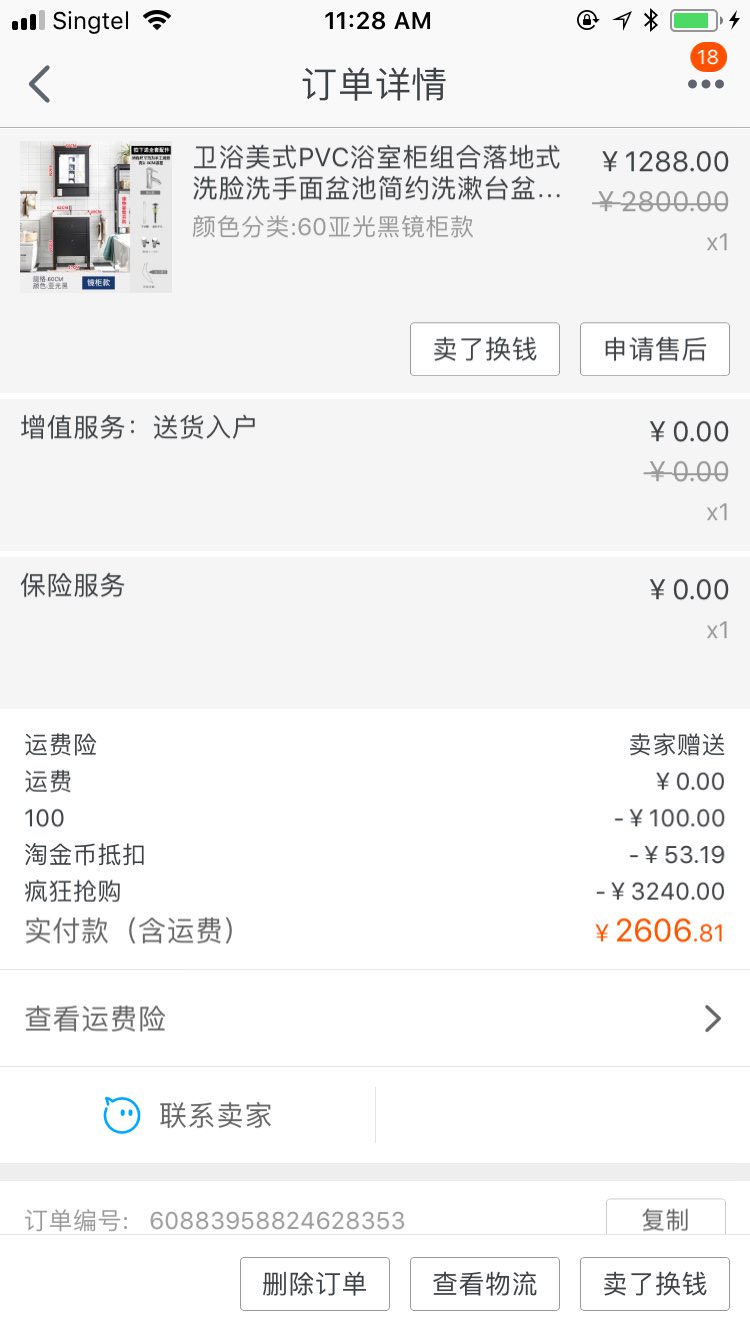Go back from the order details page
750x1334 pixels.
pyautogui.click(x=40, y=85)
